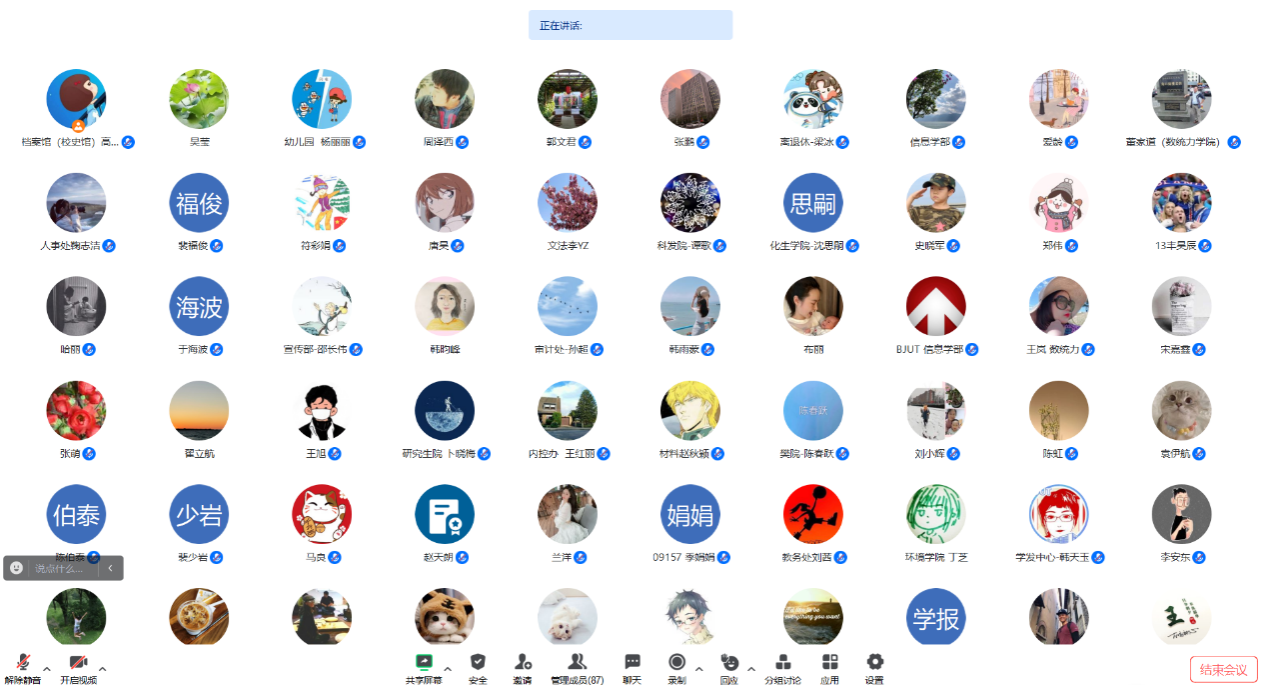Expand the video options arrow beside 开启视频

click(102, 667)
